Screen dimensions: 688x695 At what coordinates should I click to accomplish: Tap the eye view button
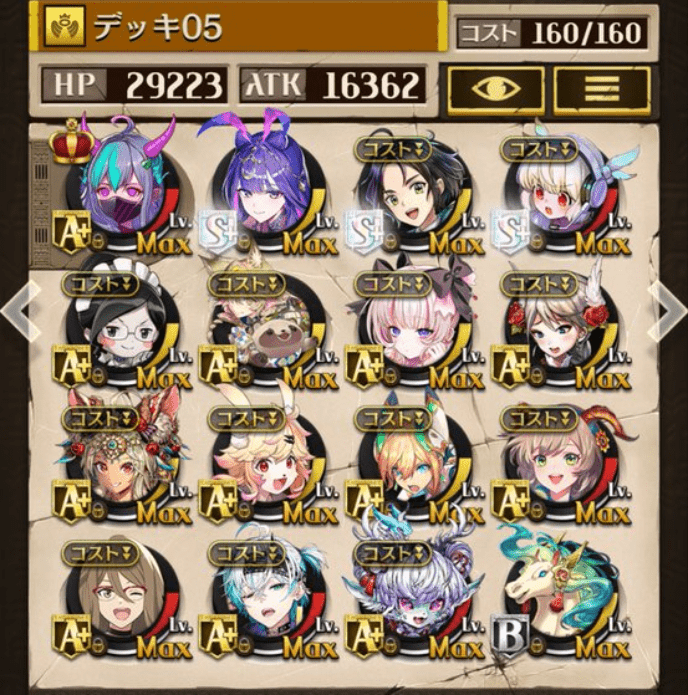pyautogui.click(x=496, y=89)
